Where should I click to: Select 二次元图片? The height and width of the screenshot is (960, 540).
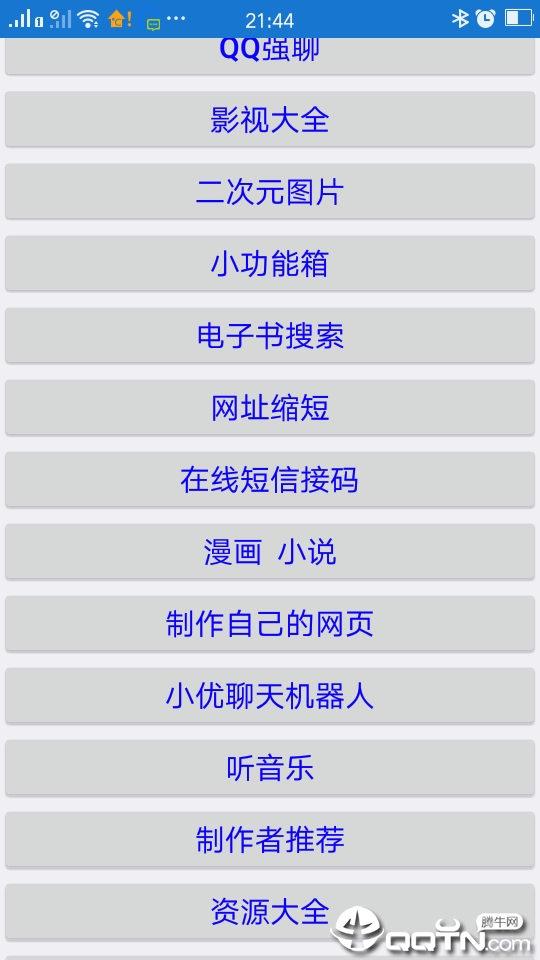270,191
